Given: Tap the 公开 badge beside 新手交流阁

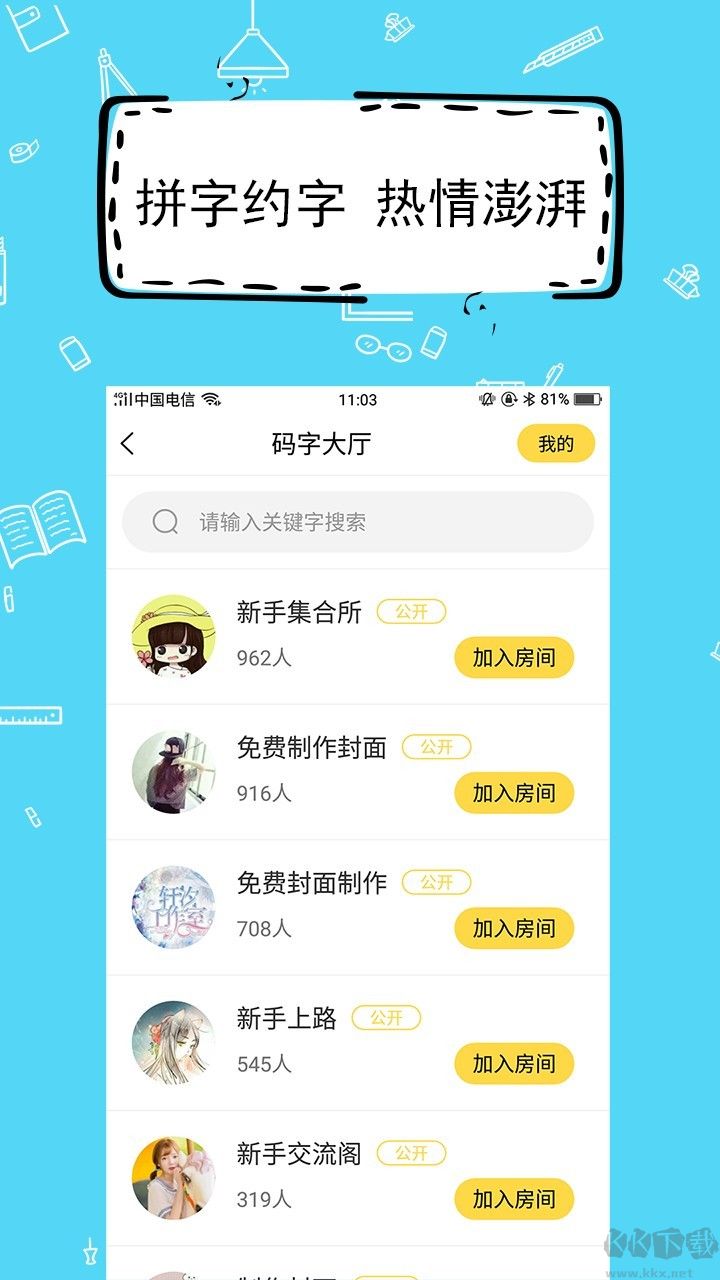Looking at the screenshot, I should click(x=413, y=1153).
